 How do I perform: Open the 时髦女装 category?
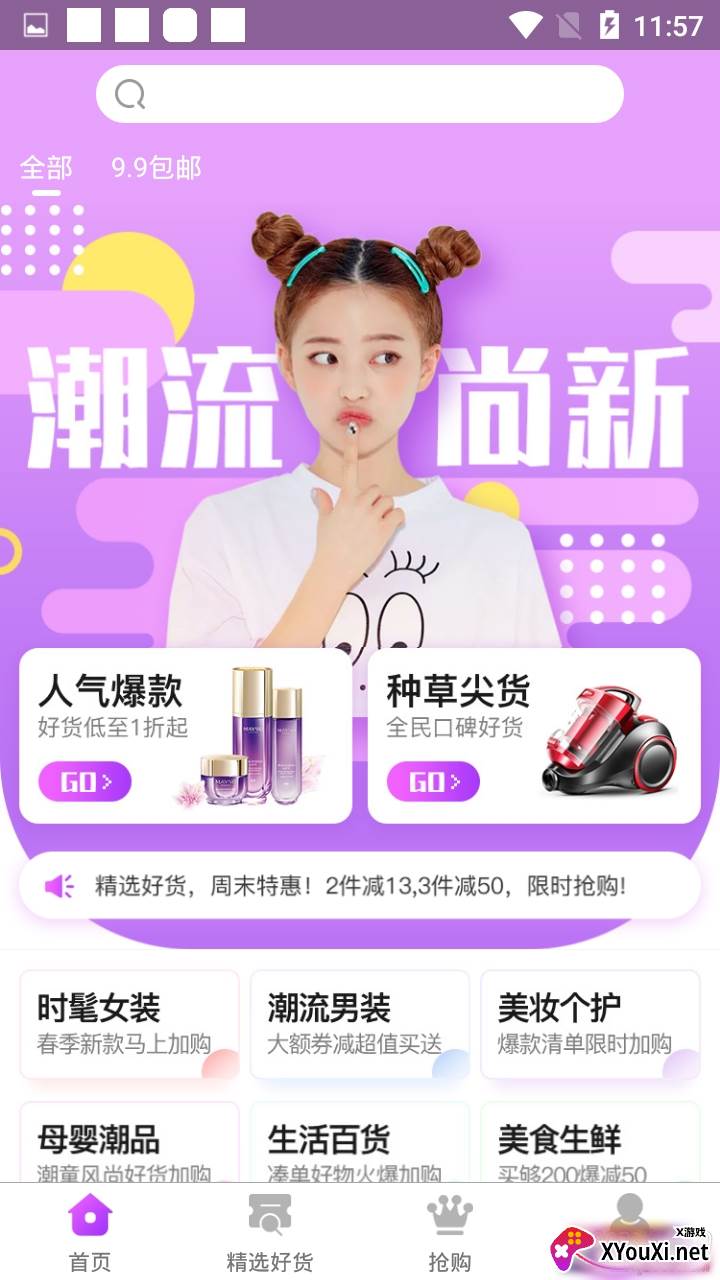(x=129, y=1024)
